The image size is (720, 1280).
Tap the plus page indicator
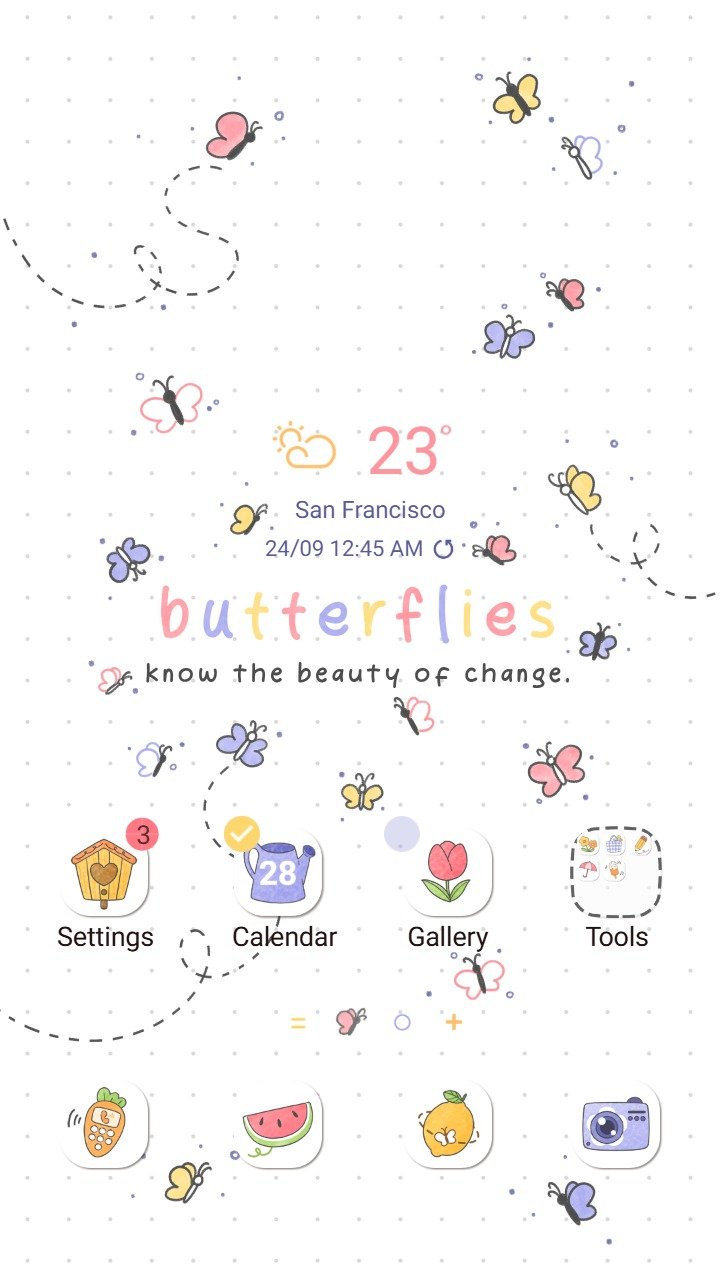click(454, 1022)
